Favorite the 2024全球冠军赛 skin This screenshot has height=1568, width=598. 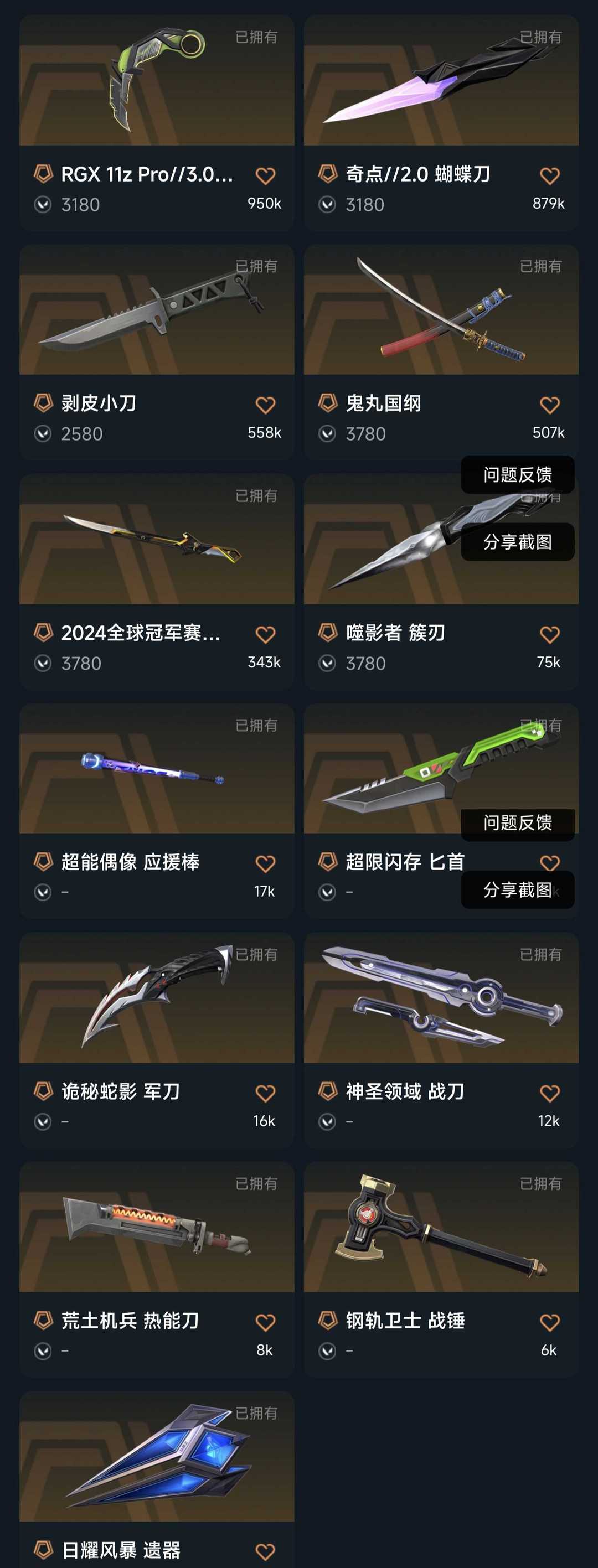(265, 634)
